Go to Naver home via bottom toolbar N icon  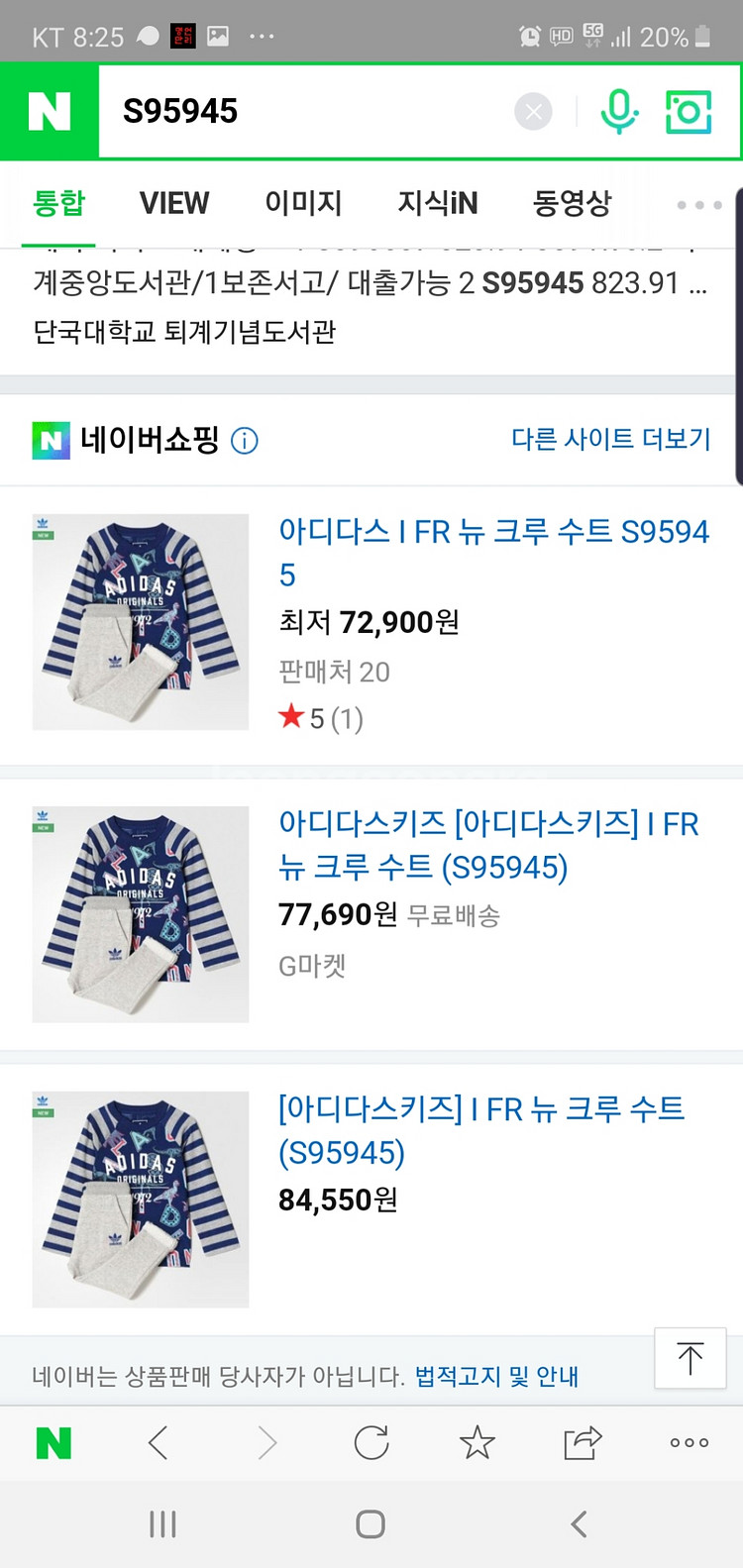pyautogui.click(x=53, y=1443)
